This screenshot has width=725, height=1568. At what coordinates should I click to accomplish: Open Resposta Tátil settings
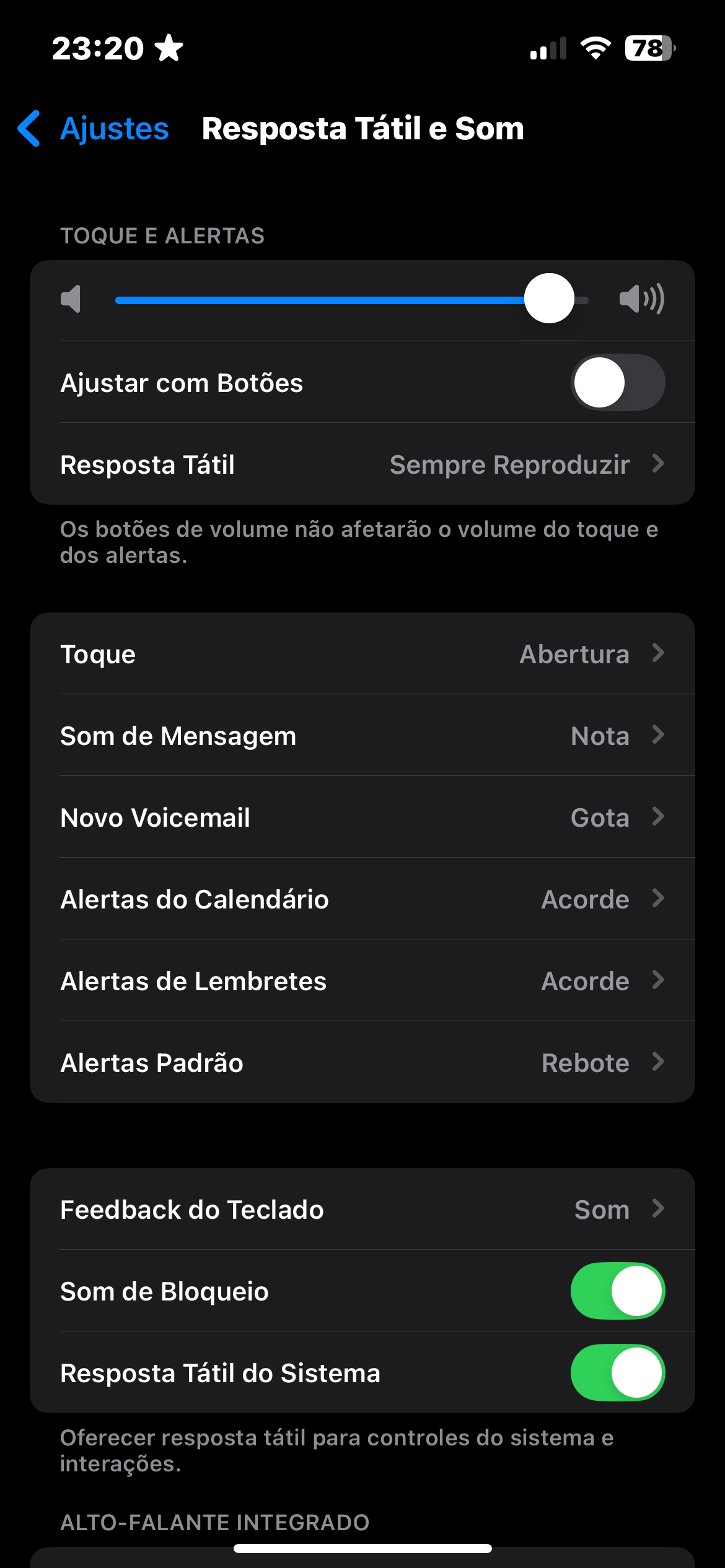(x=362, y=464)
